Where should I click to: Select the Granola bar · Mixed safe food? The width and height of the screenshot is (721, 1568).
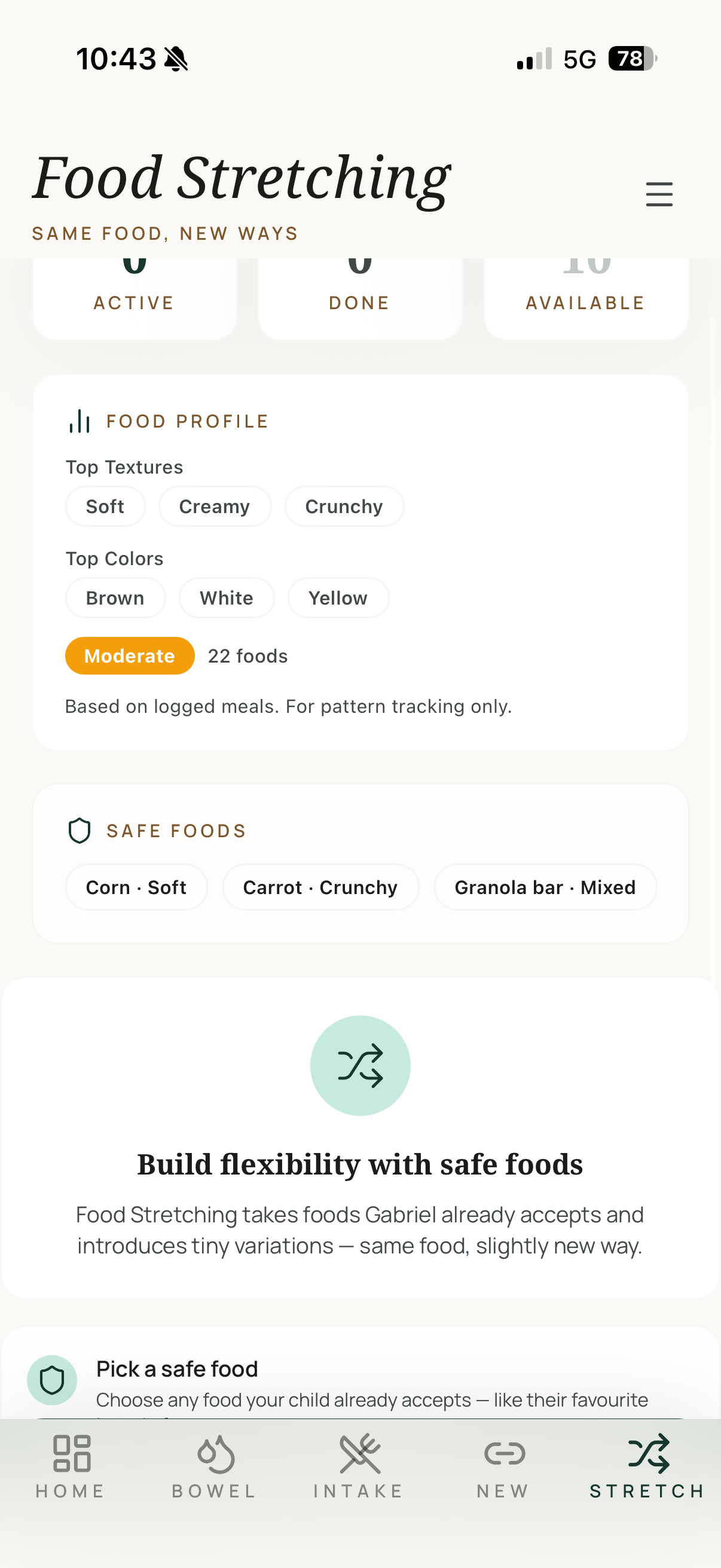[x=545, y=887]
